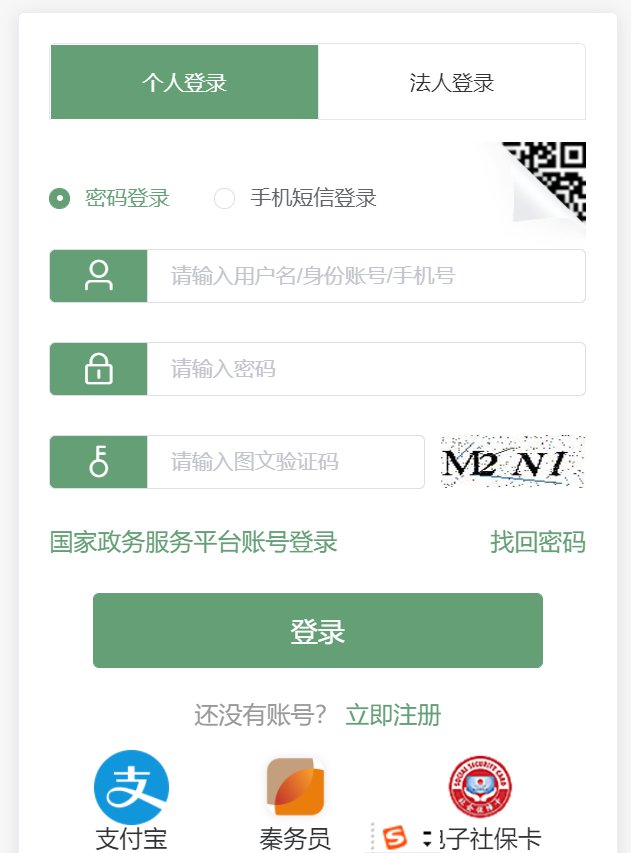The width and height of the screenshot is (631, 853).
Task: Open the 立即注册 registration link
Action: [393, 715]
